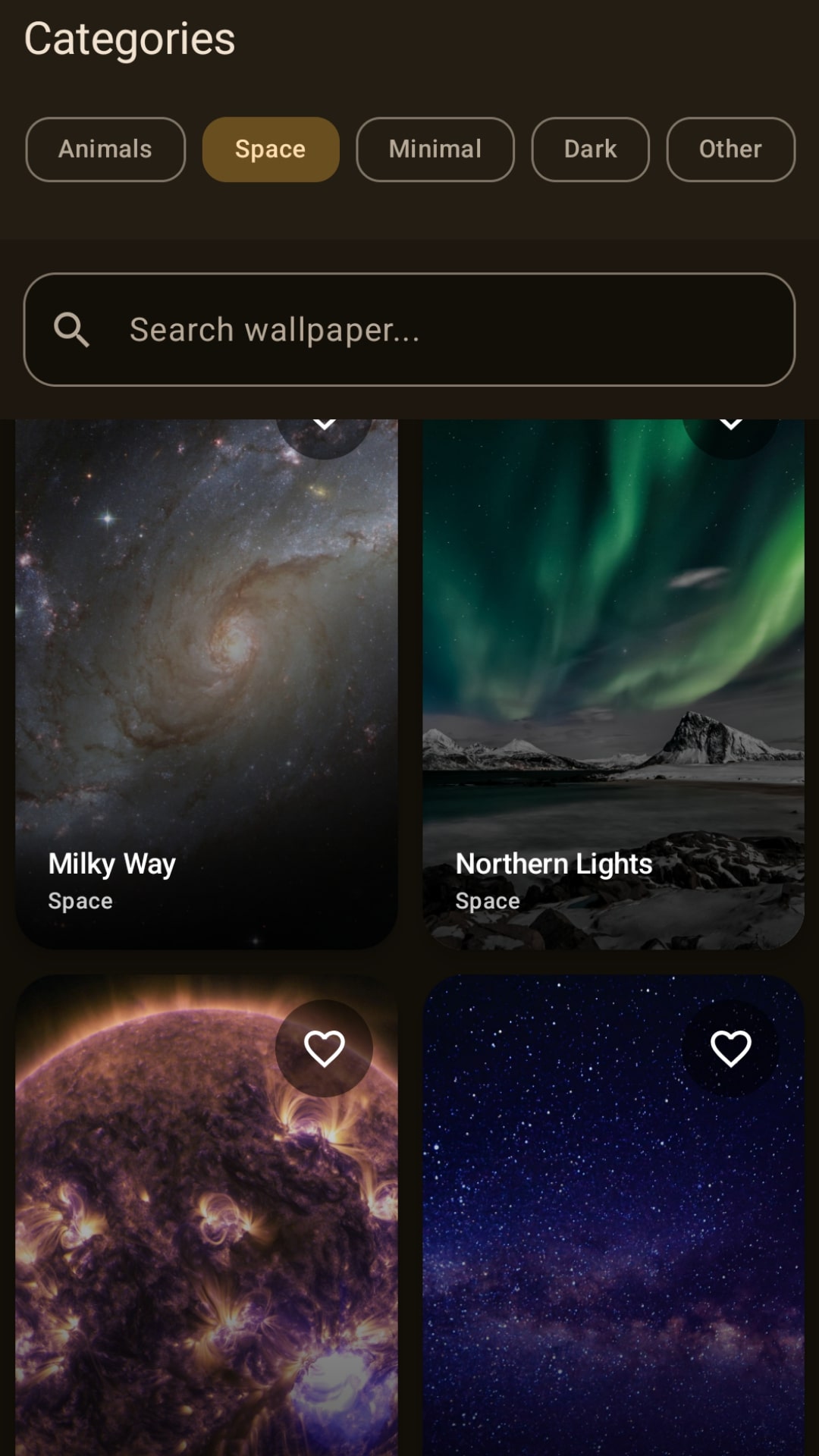Switch to the Dark category

(590, 149)
